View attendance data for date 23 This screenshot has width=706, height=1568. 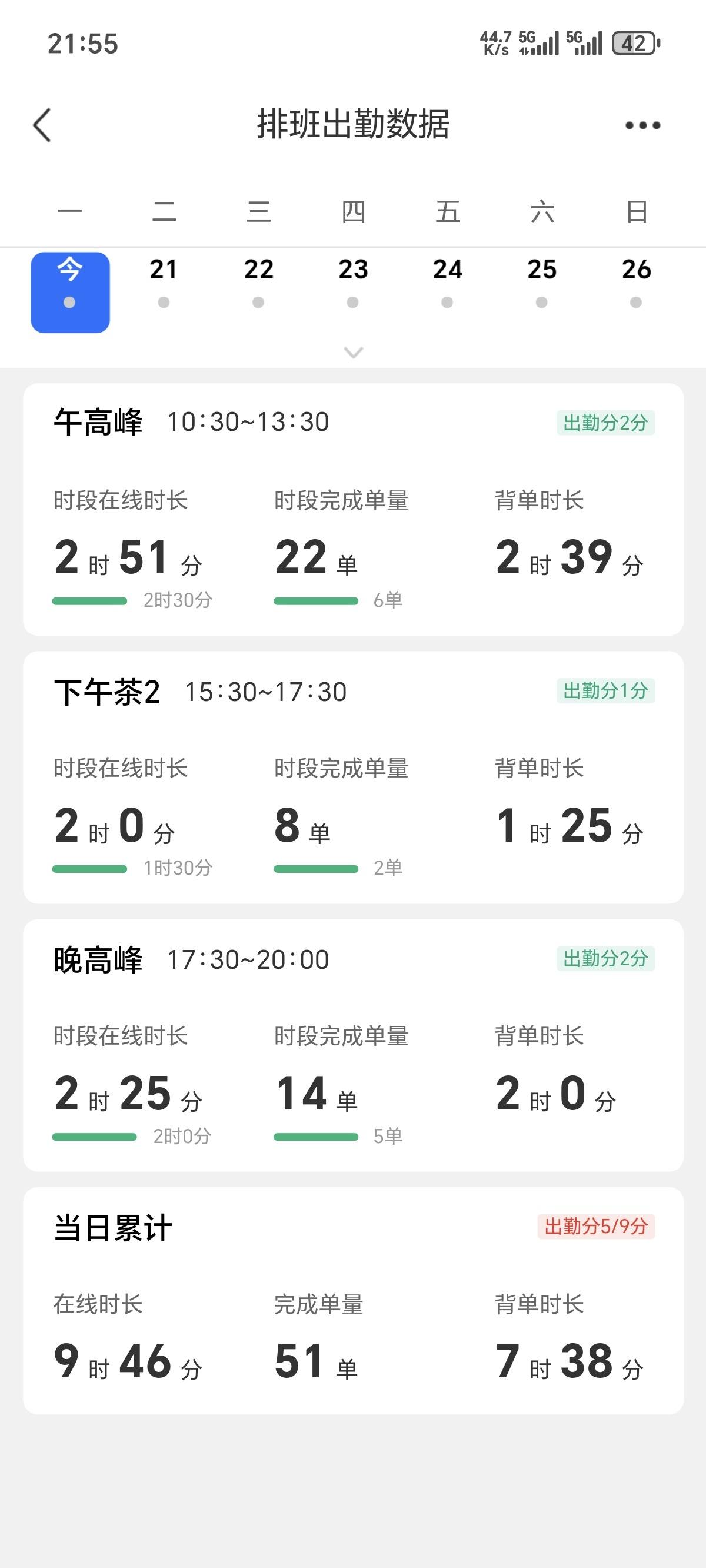tap(353, 283)
